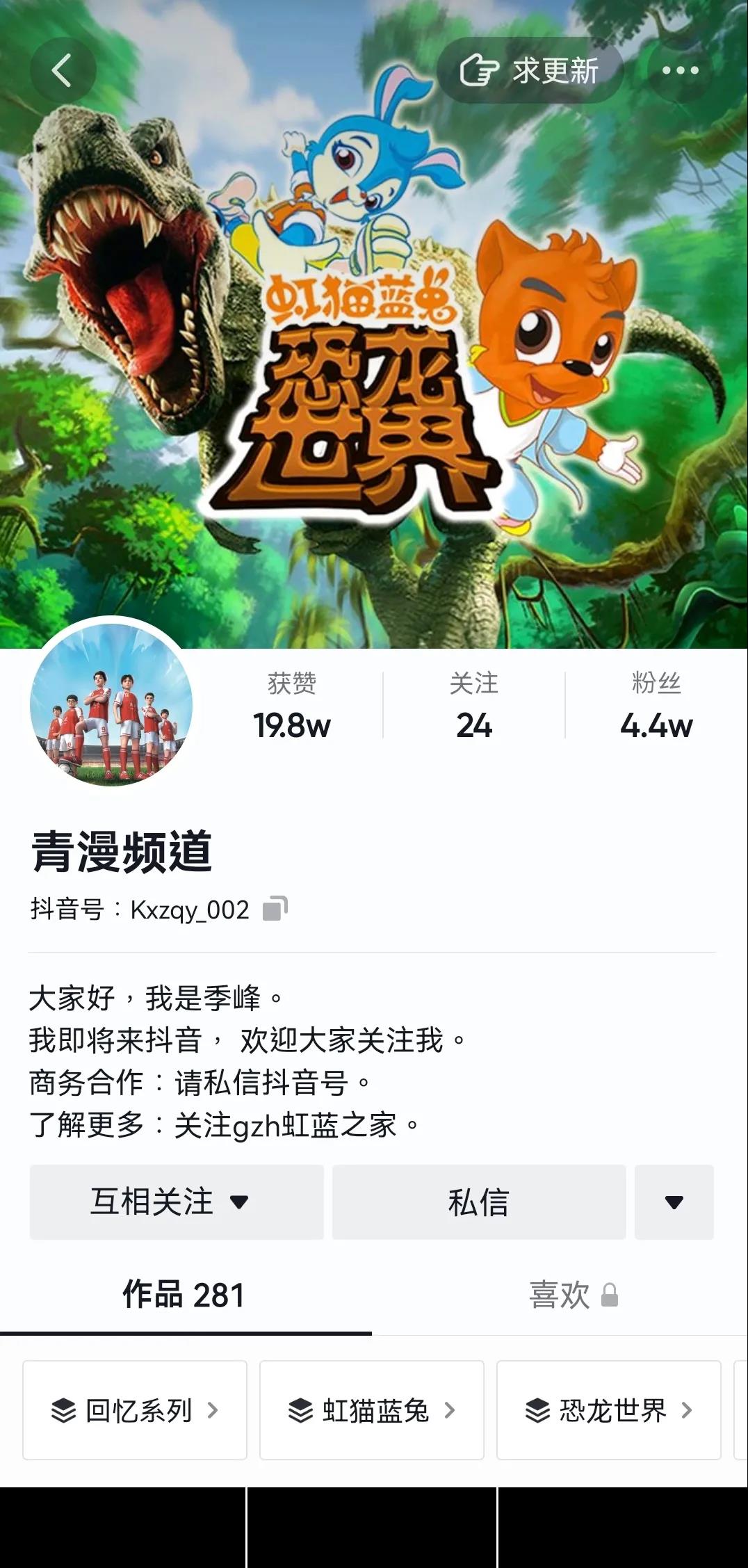Switch to the 喜欢 tab
748x1568 pixels.
[x=573, y=1295]
